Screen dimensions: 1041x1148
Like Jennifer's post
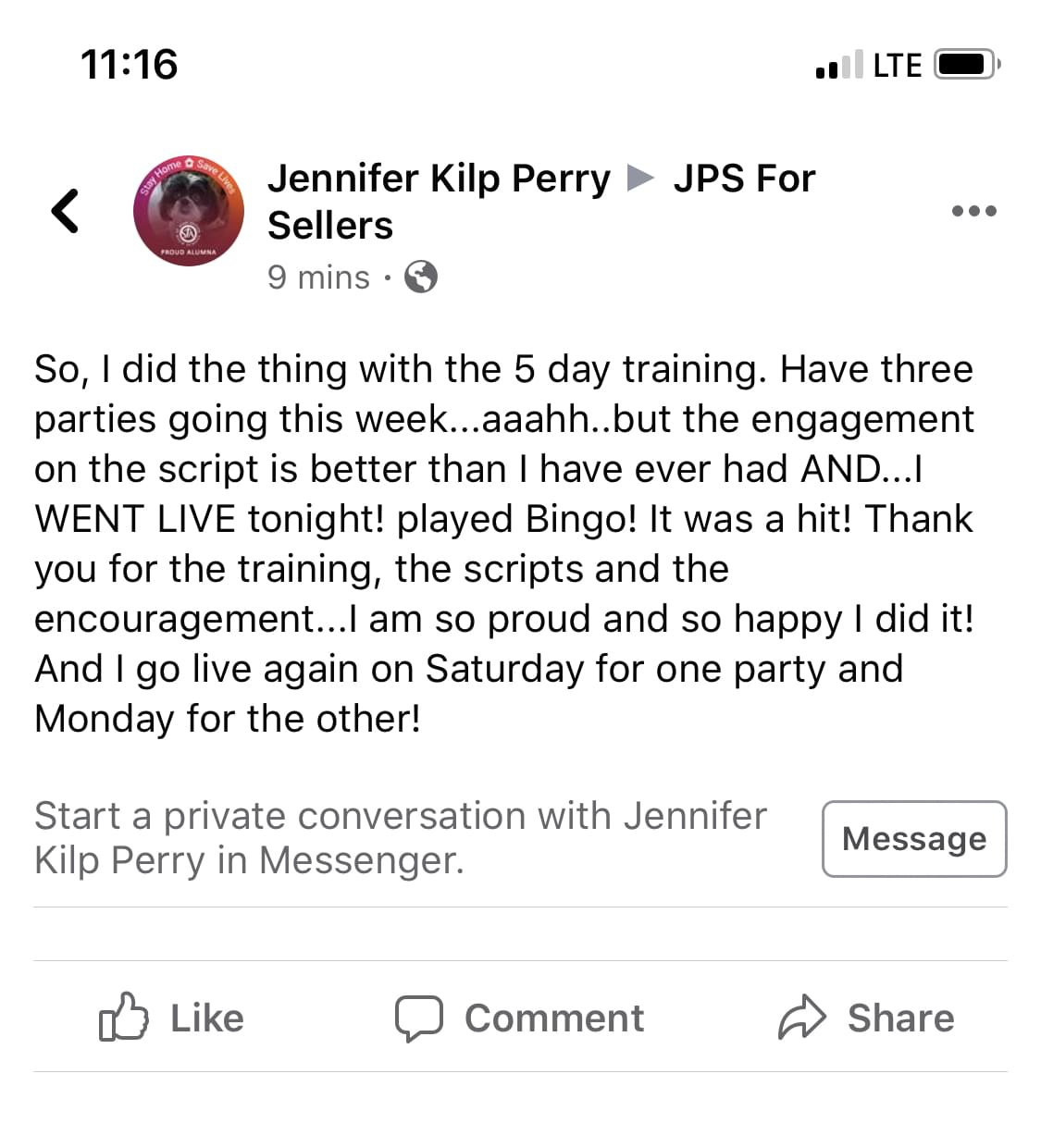point(172,1018)
